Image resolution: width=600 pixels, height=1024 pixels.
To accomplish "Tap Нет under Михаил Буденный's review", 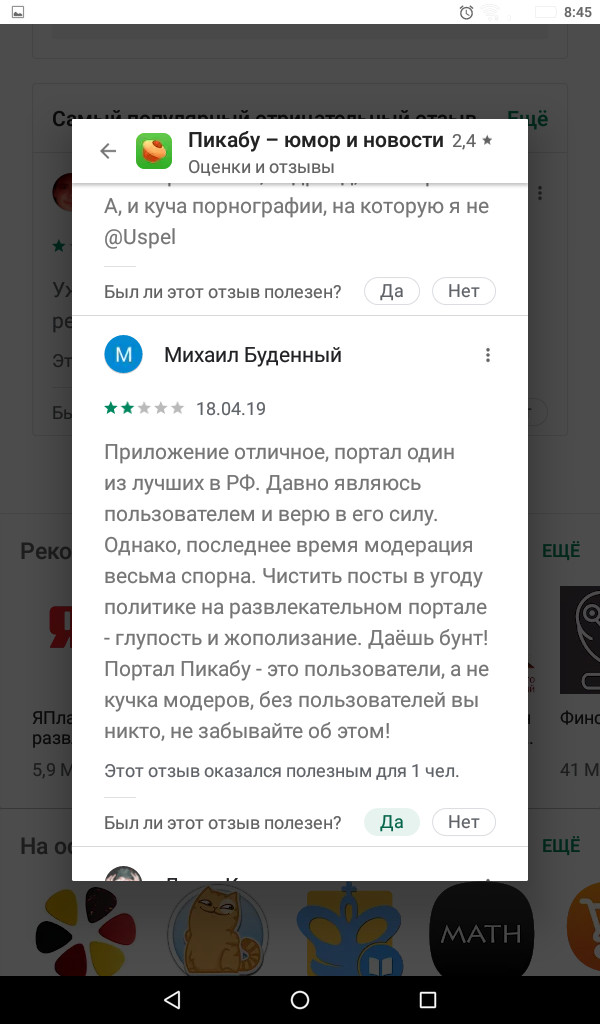I will pos(464,822).
